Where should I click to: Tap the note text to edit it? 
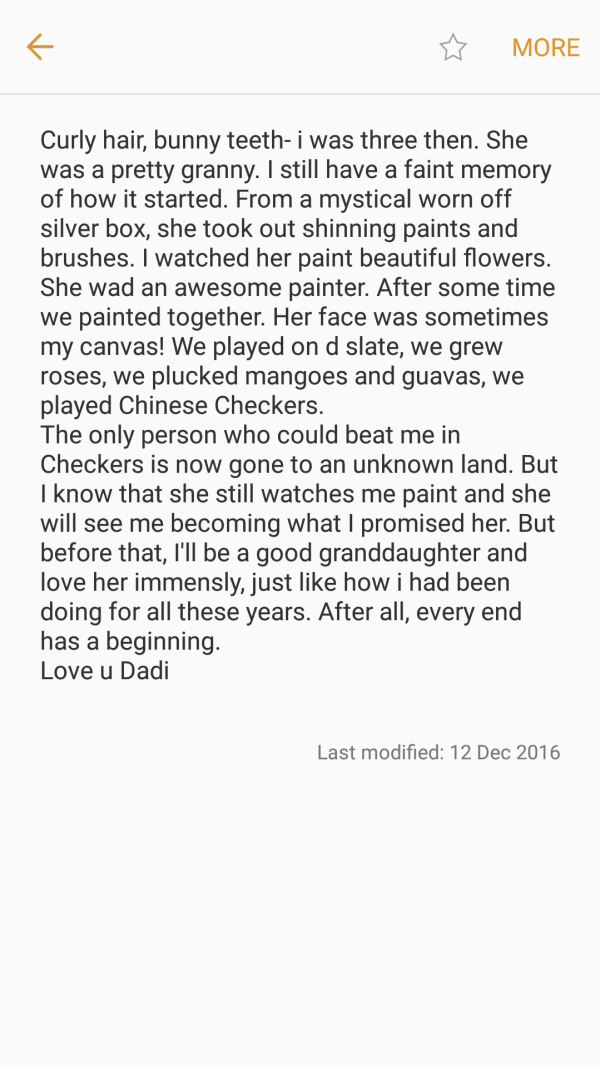point(298,405)
